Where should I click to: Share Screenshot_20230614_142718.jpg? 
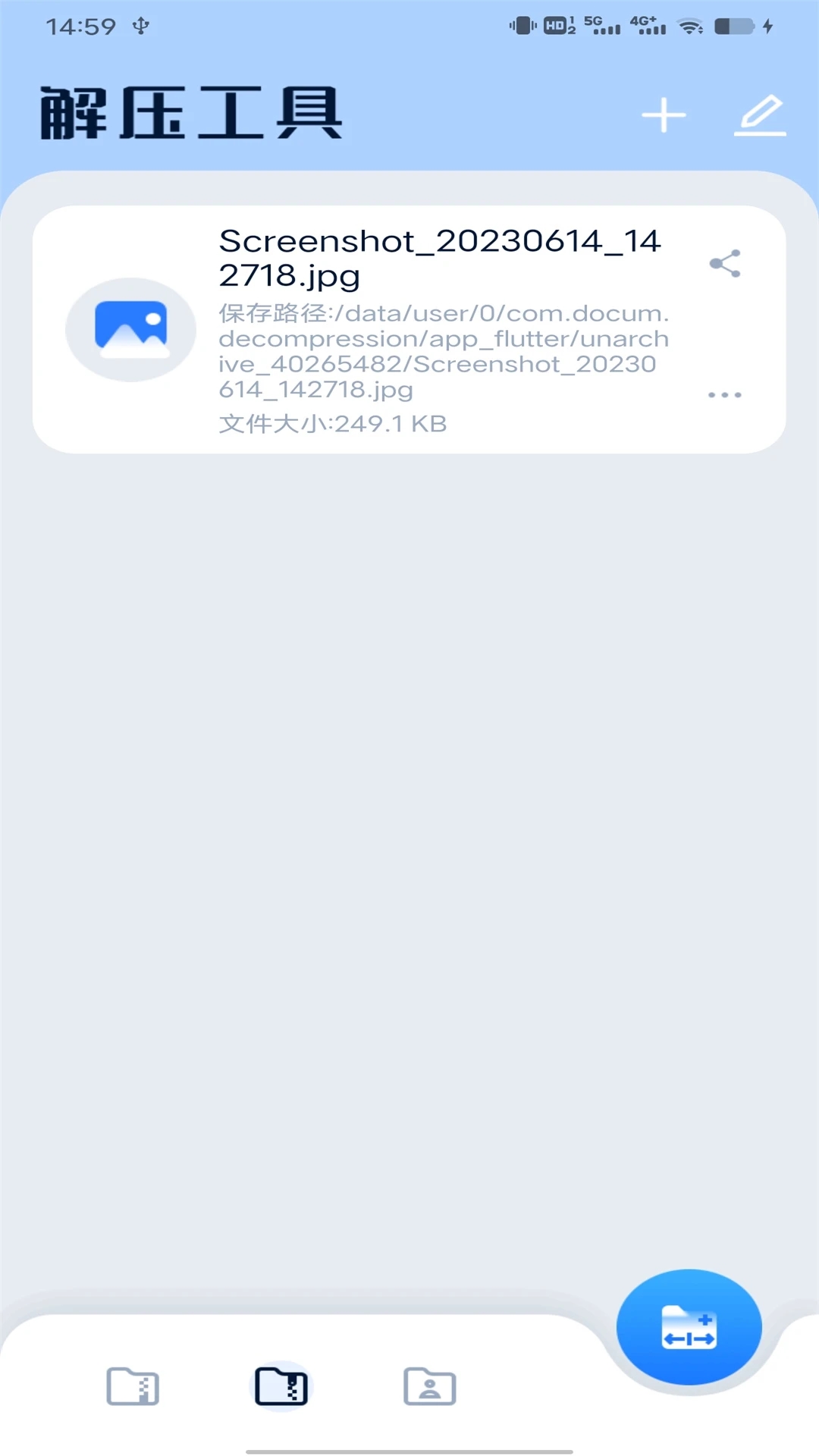click(x=725, y=264)
